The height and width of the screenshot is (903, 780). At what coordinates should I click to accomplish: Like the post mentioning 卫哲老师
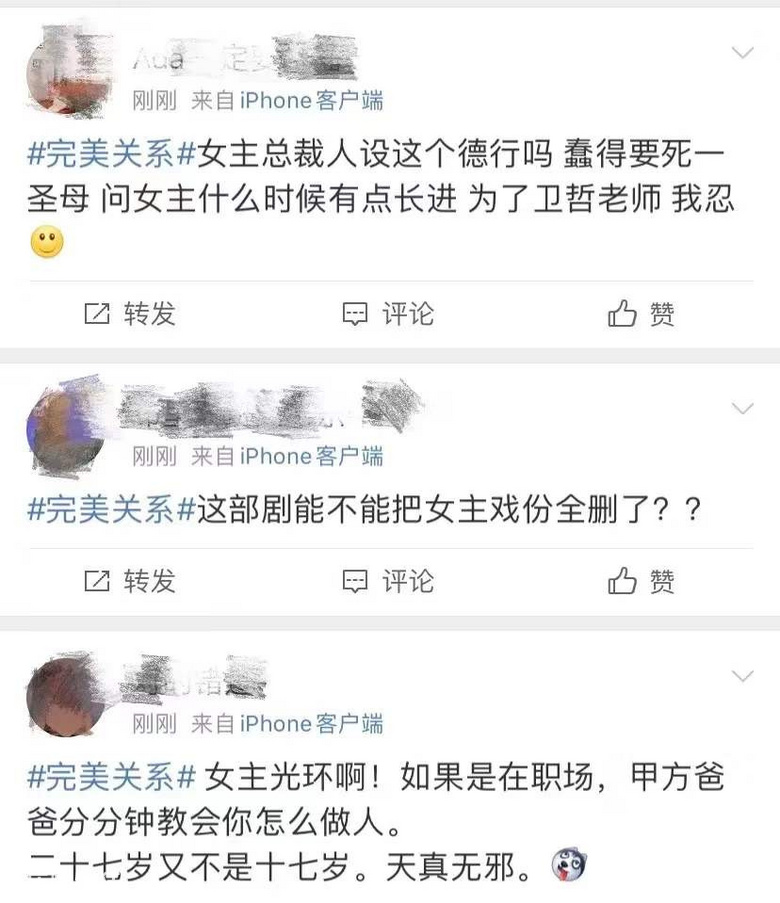pyautogui.click(x=642, y=314)
